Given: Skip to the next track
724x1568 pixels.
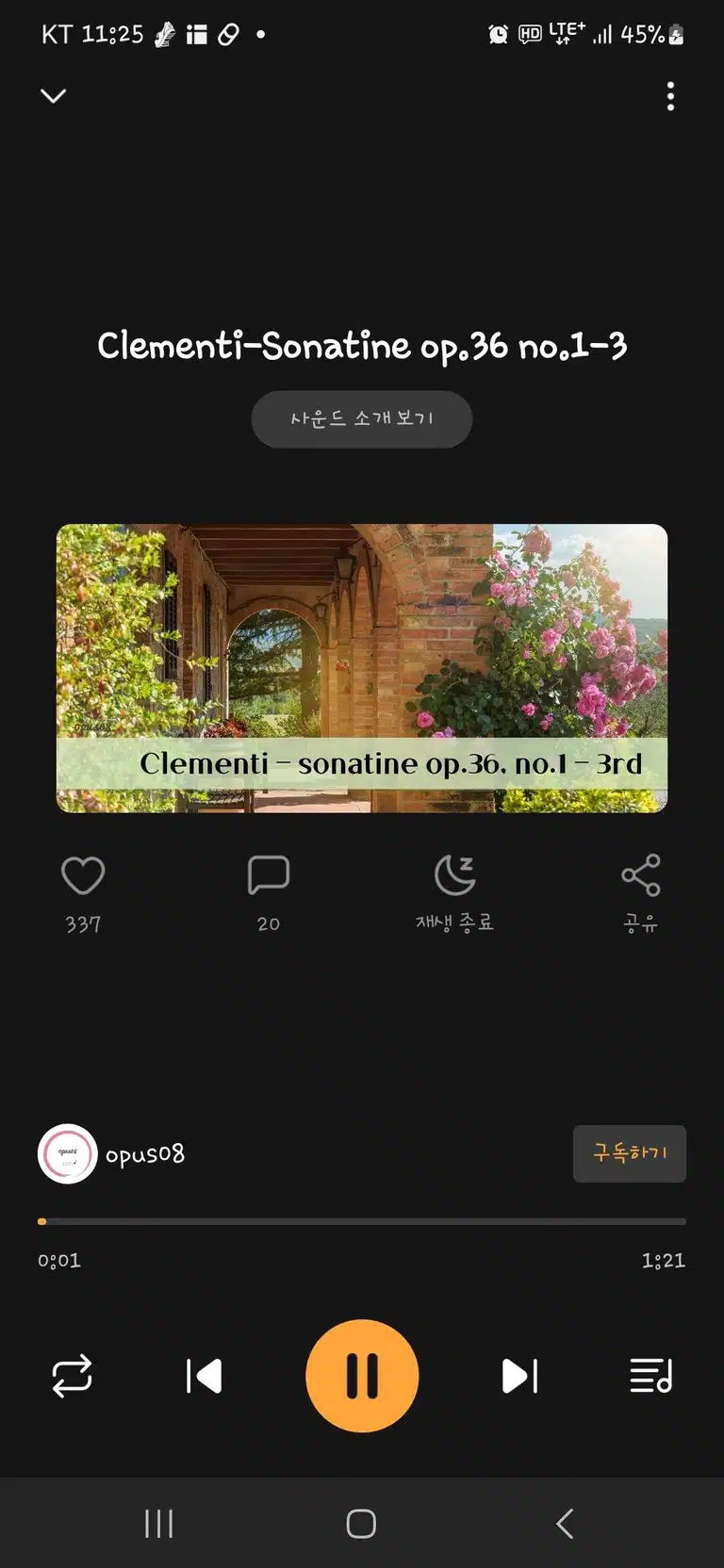Looking at the screenshot, I should (519, 1376).
